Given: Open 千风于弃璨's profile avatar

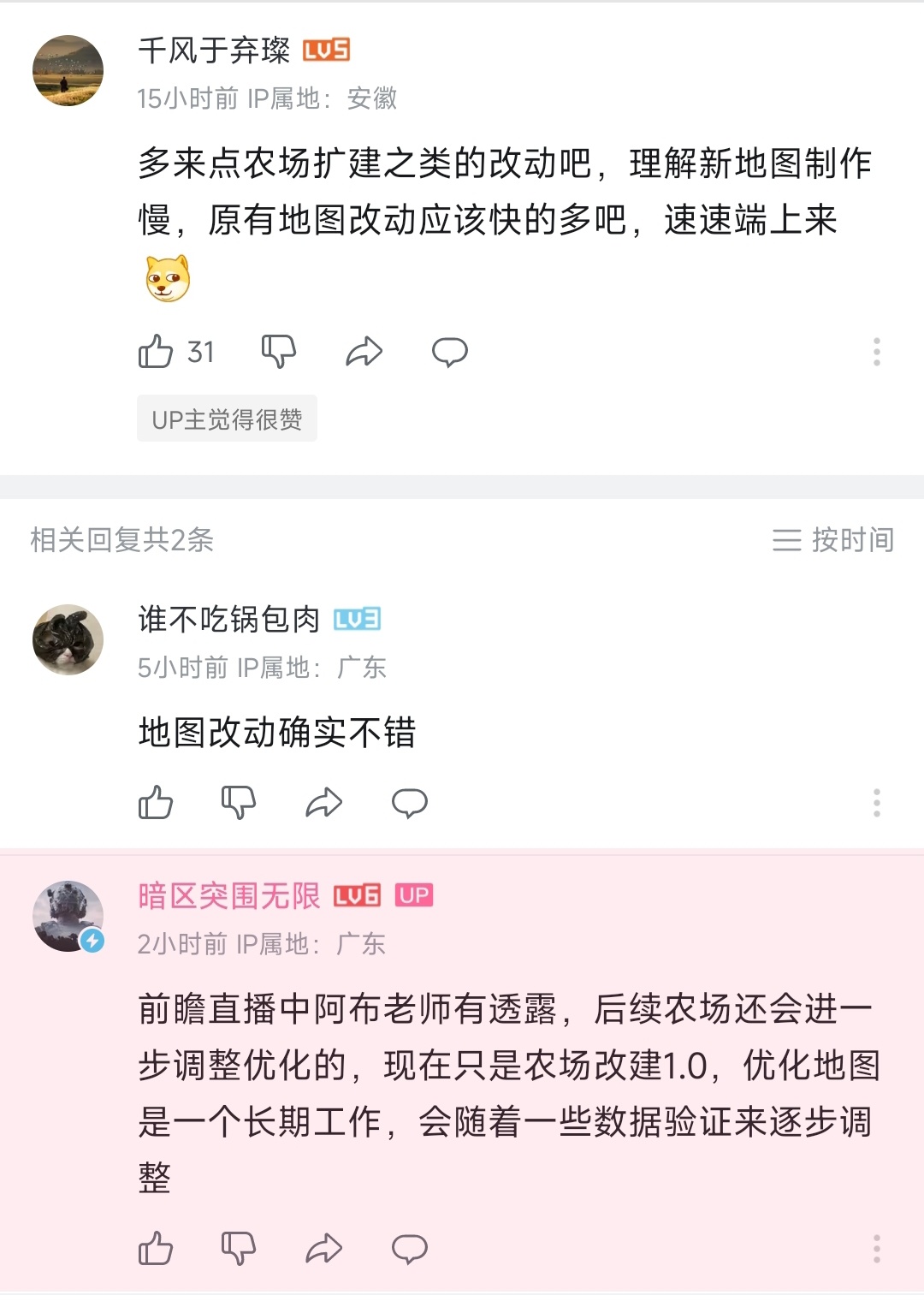Looking at the screenshot, I should (x=68, y=71).
